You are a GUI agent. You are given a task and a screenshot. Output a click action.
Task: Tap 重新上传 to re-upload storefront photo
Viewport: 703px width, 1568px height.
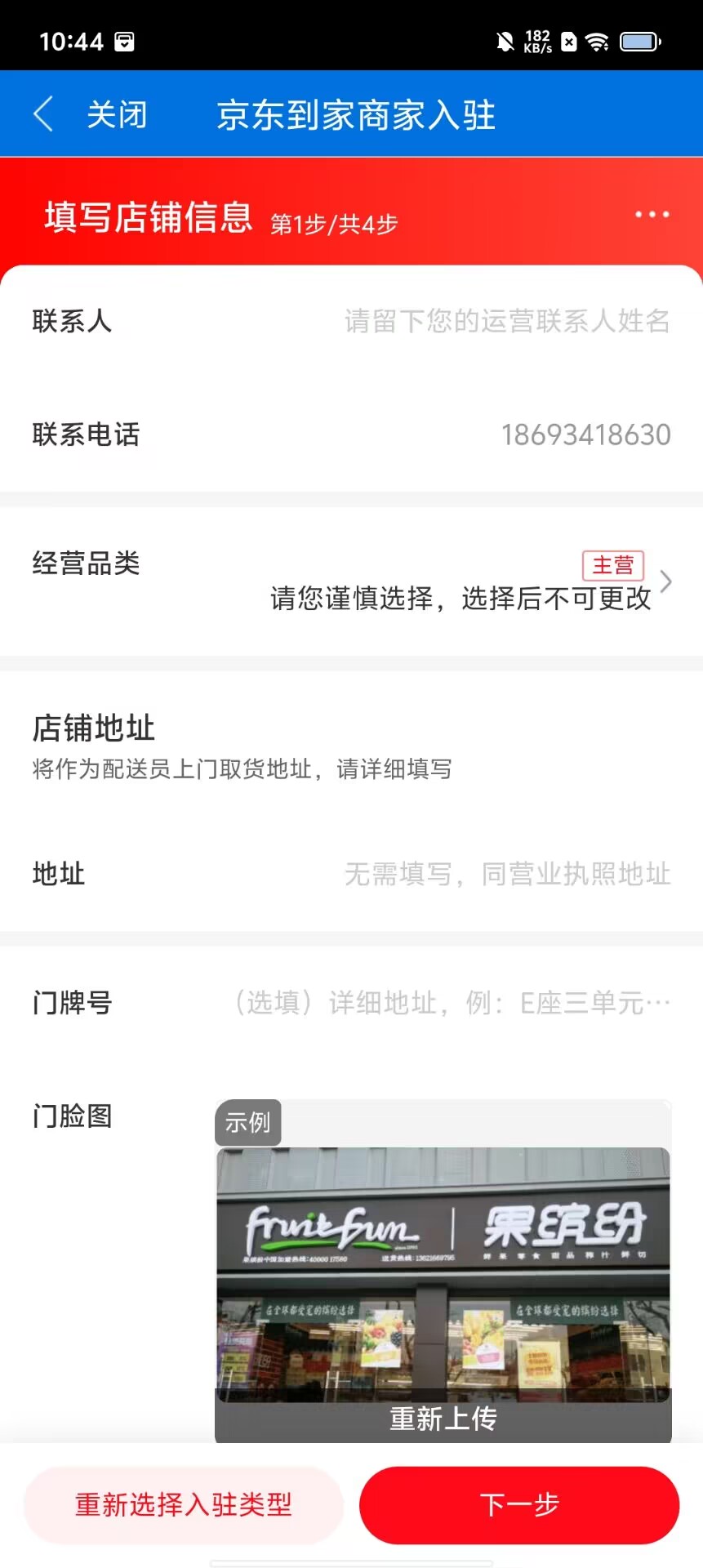tap(443, 1419)
